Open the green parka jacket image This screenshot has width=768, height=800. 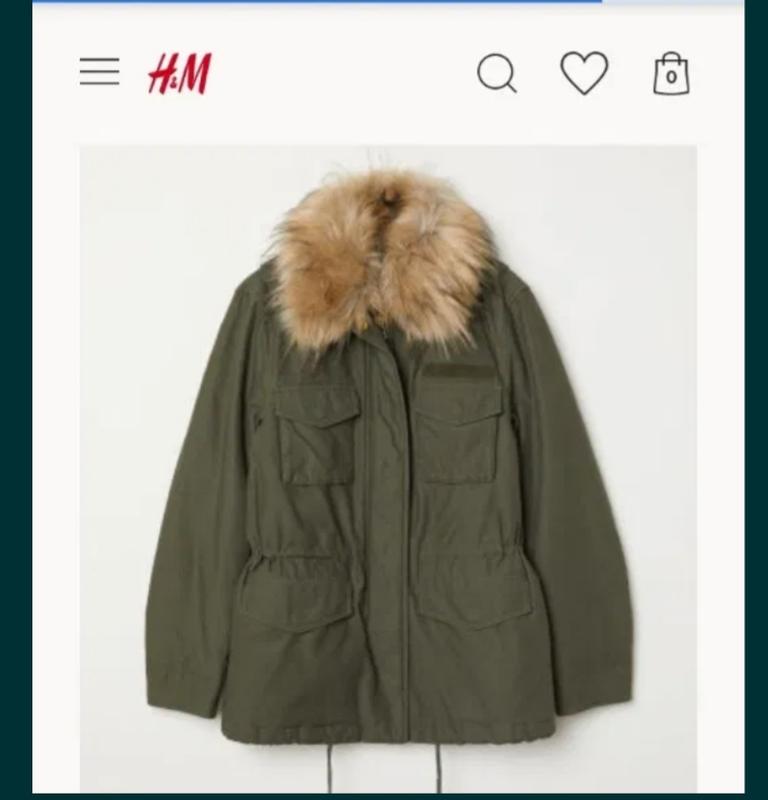[x=388, y=470]
